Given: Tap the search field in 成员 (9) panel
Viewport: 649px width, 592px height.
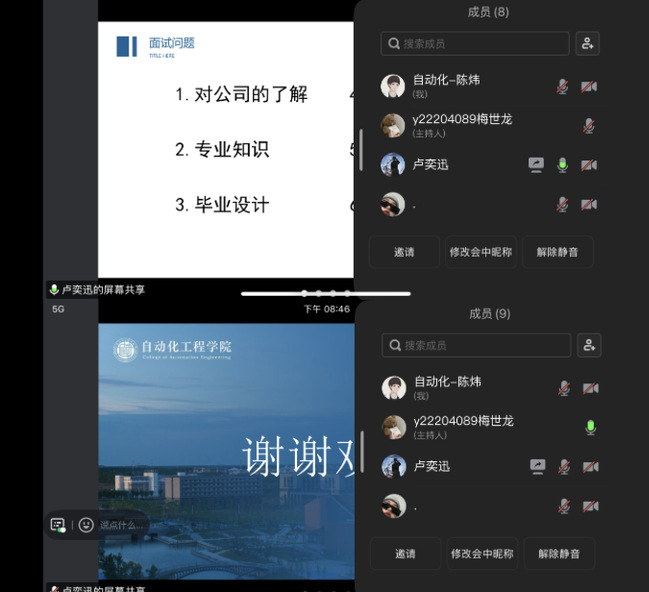Looking at the screenshot, I should pyautogui.click(x=476, y=346).
